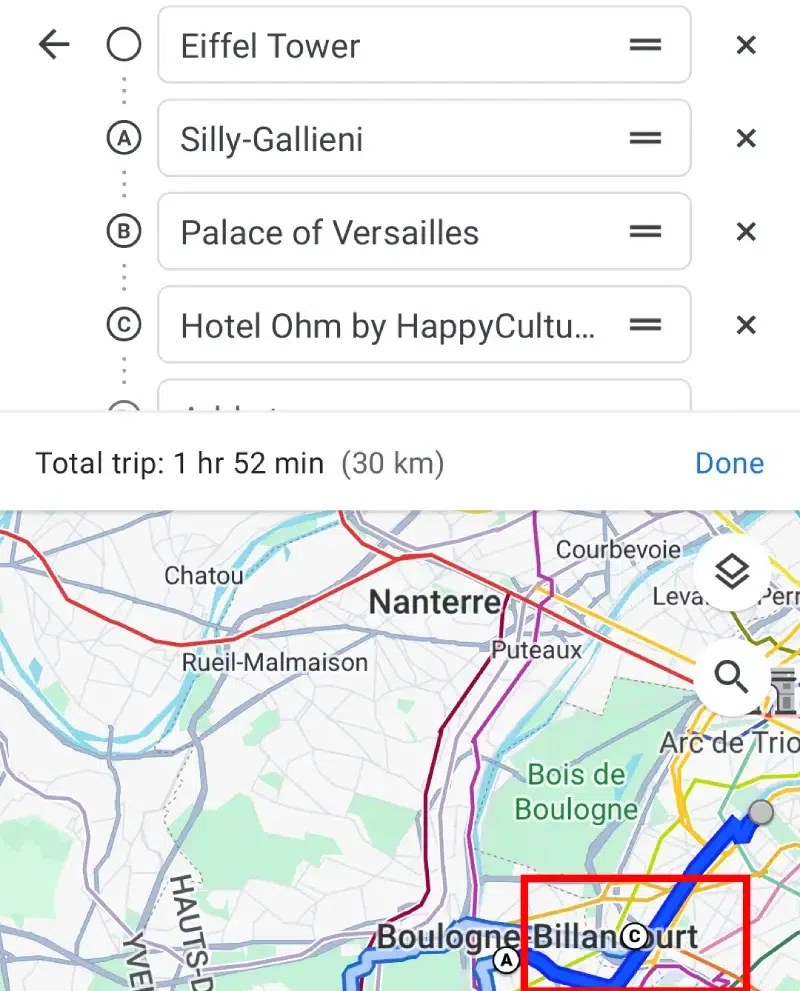The height and width of the screenshot is (991, 800).
Task: Tap the gray route endpoint dot on map
Action: (762, 812)
